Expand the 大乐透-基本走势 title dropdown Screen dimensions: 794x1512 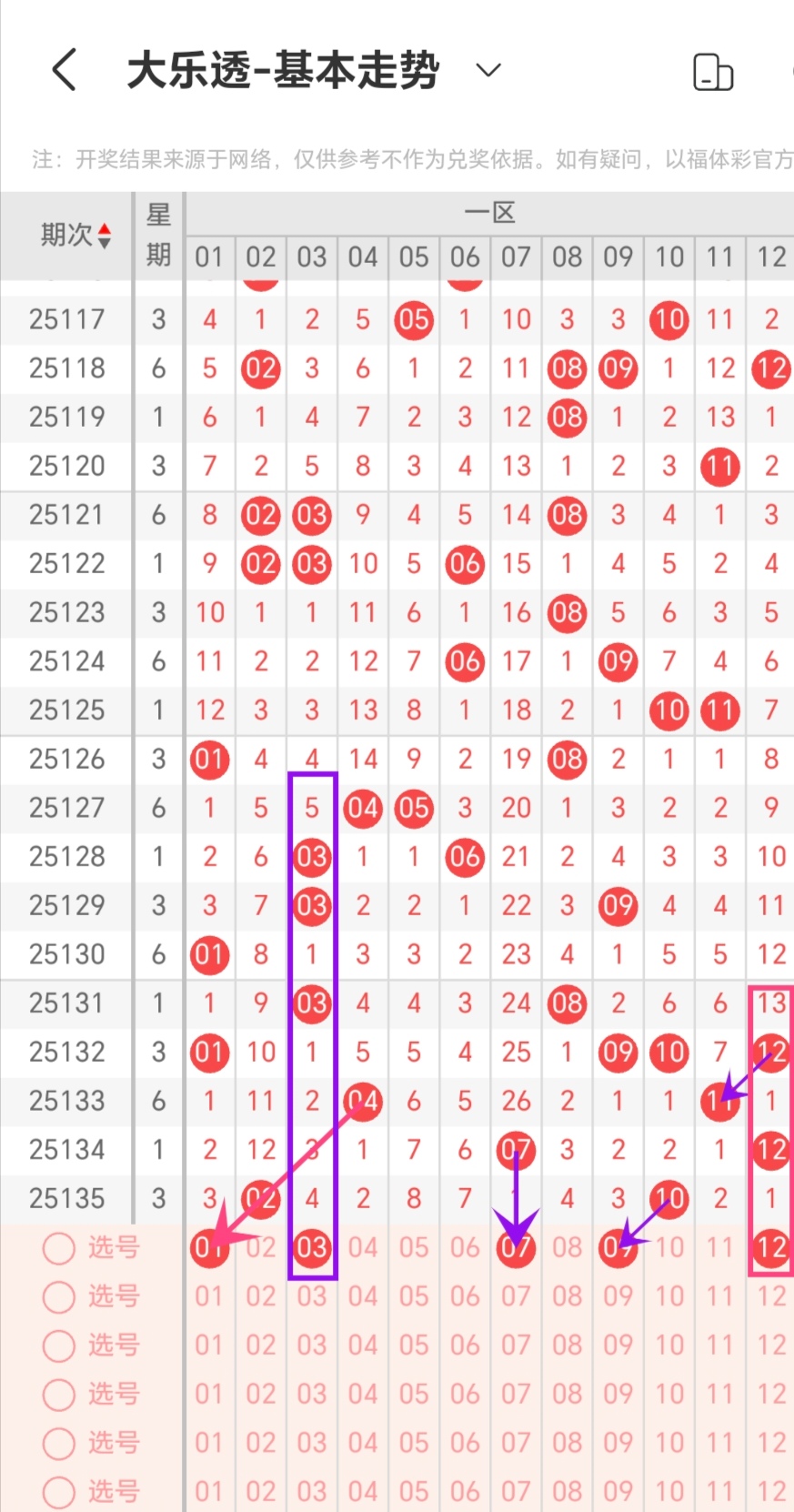[x=488, y=70]
